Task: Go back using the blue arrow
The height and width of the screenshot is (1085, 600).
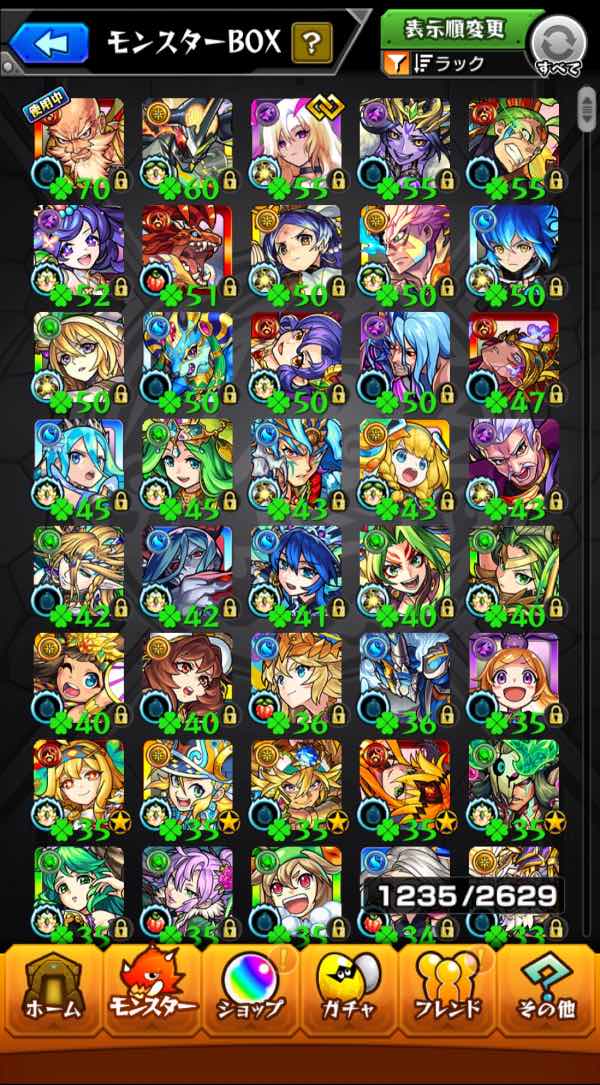Action: (x=48, y=43)
